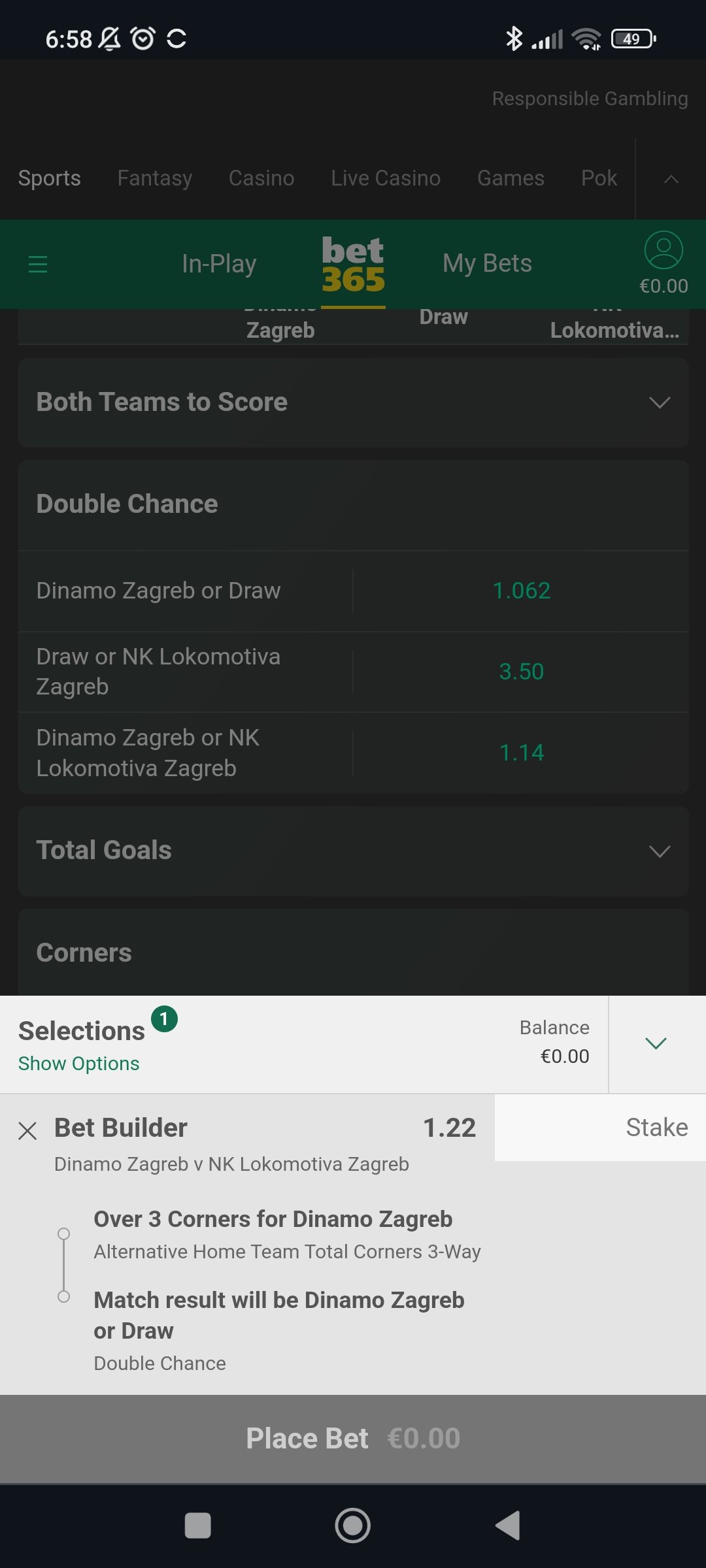Open the Casino section
The image size is (706, 1568).
pyautogui.click(x=261, y=178)
